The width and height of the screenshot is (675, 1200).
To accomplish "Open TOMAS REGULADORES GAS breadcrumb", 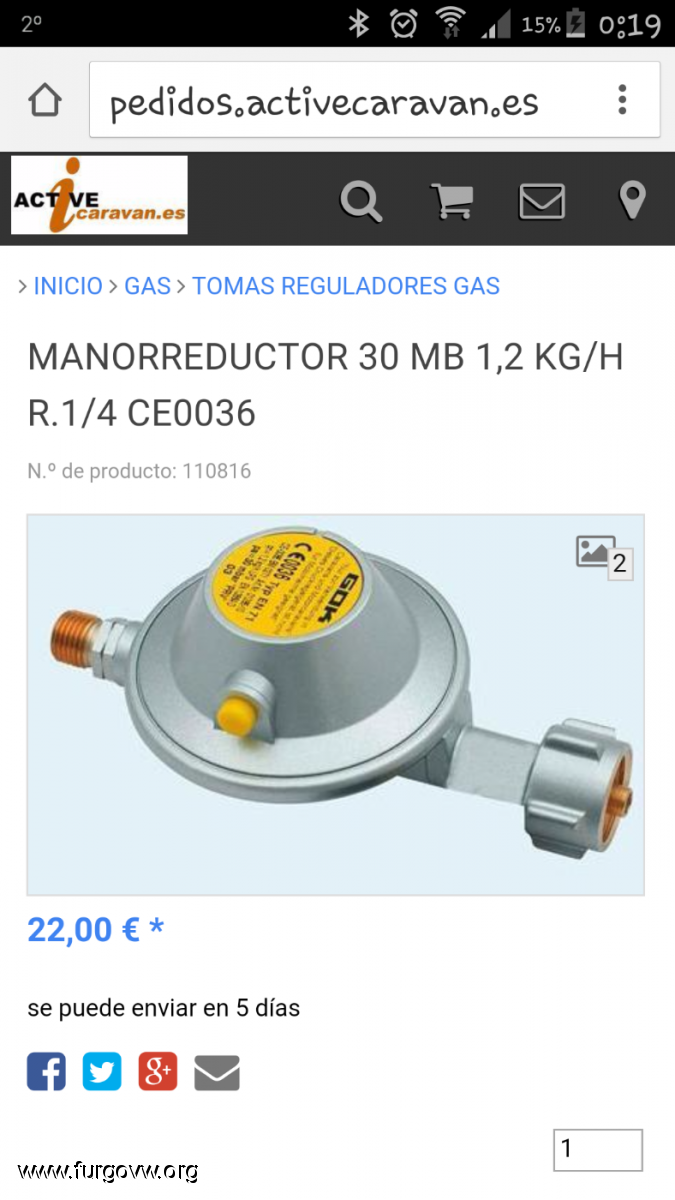I will [x=346, y=286].
